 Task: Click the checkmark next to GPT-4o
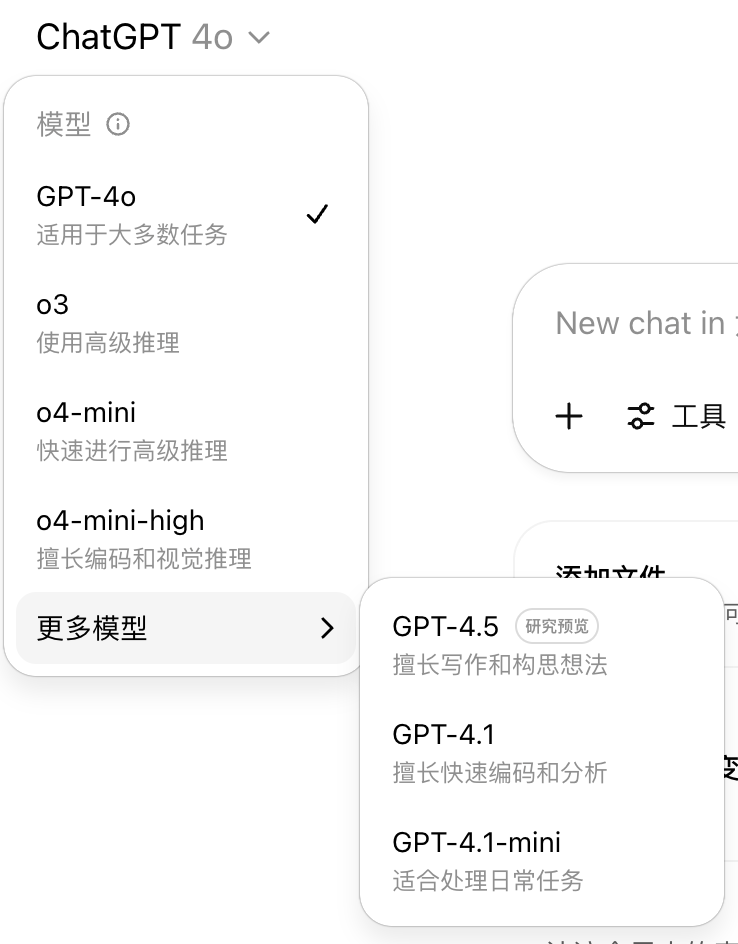pyautogui.click(x=318, y=213)
